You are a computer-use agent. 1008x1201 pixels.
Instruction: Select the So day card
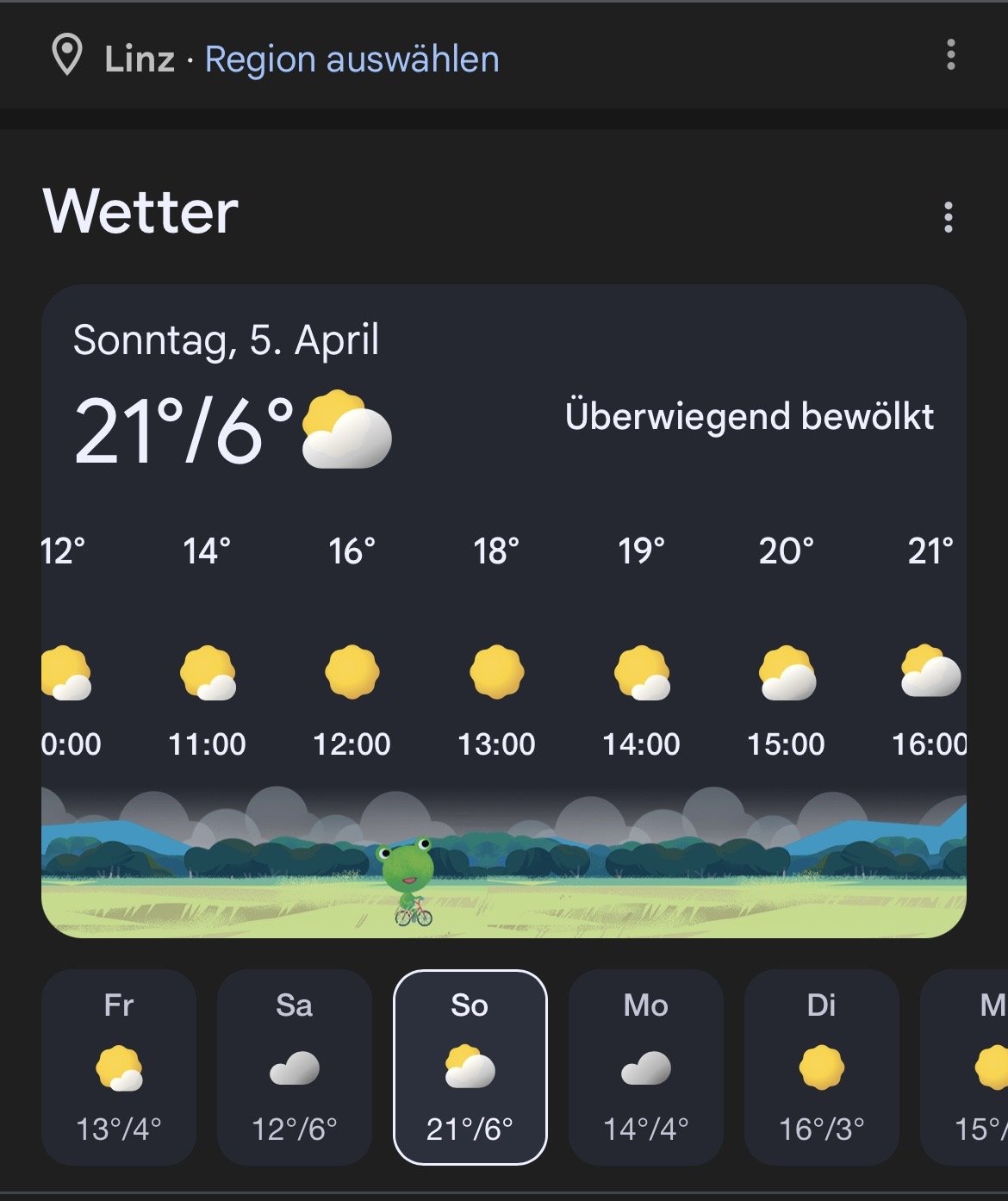tap(470, 1067)
